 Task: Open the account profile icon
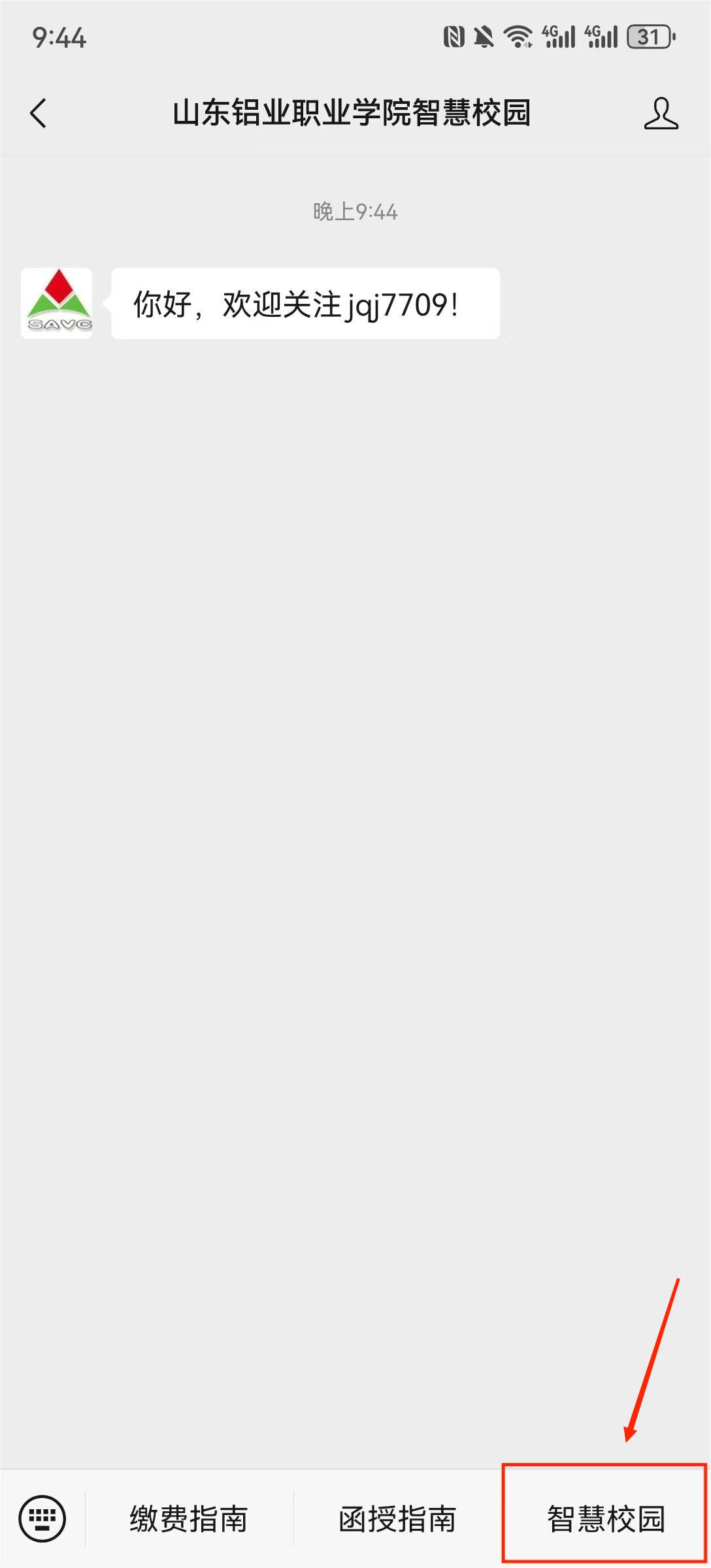click(661, 113)
